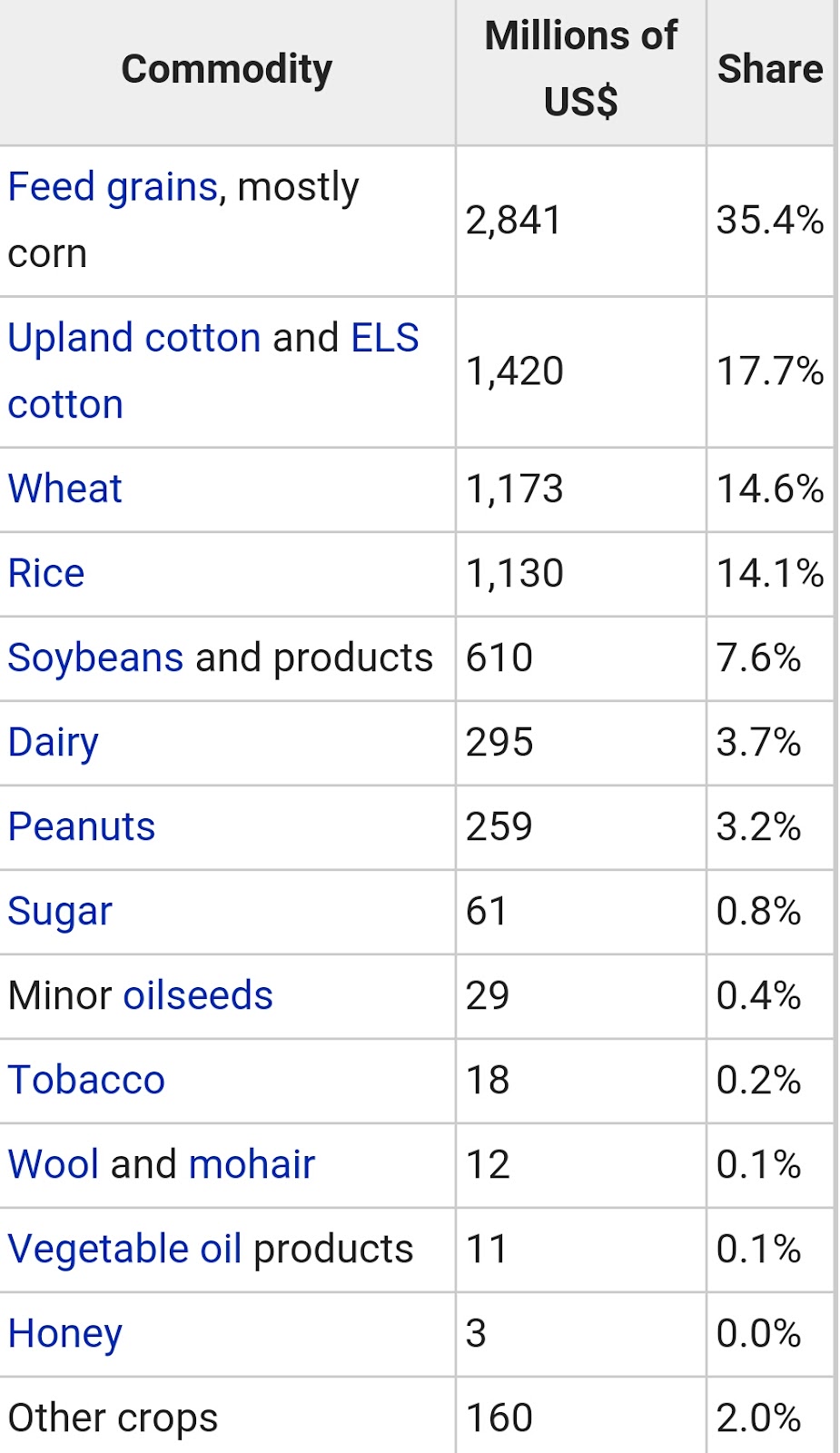This screenshot has width=840, height=1453.
Task: Tap the Tobacco link
Action: (x=86, y=1080)
